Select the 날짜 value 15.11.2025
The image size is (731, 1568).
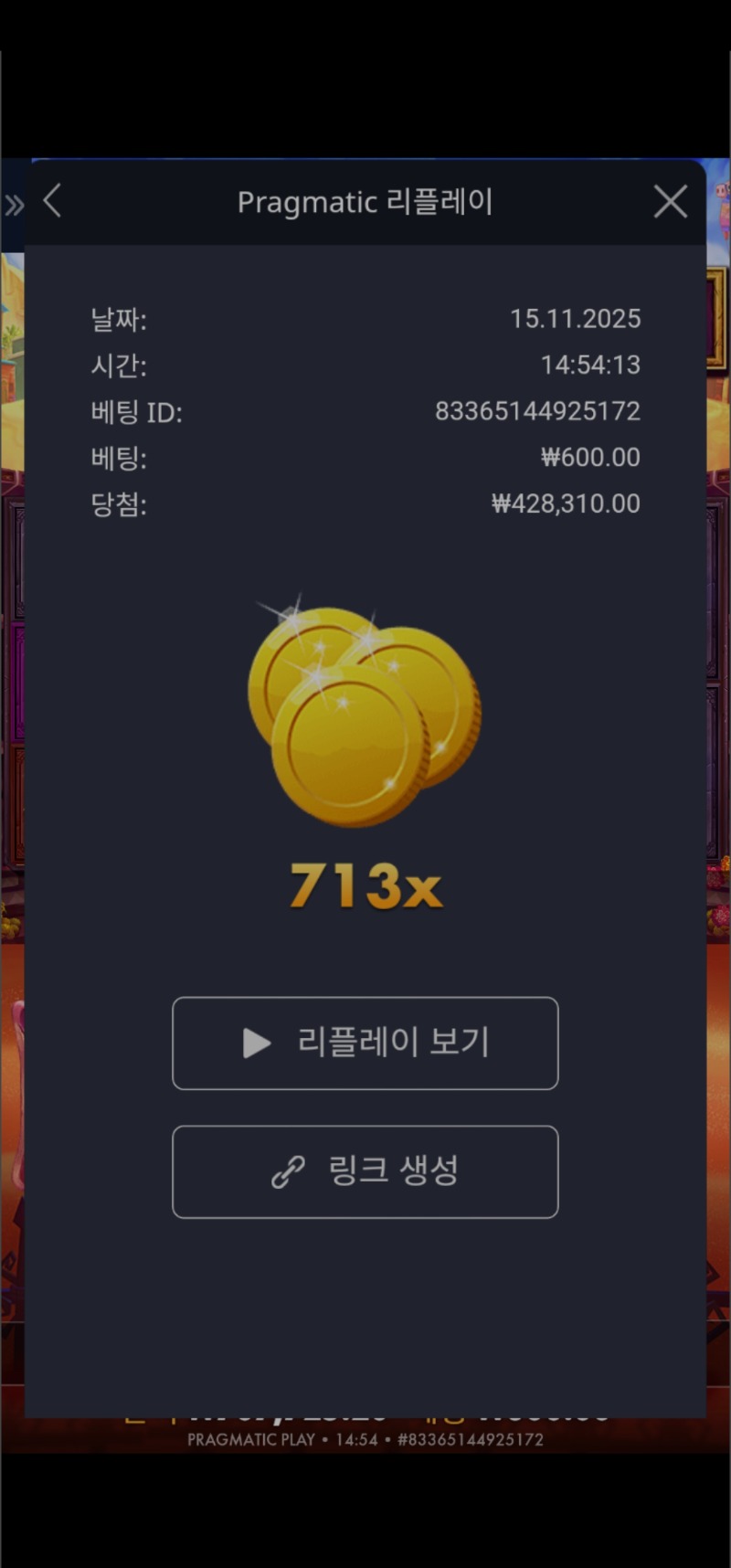[576, 319]
